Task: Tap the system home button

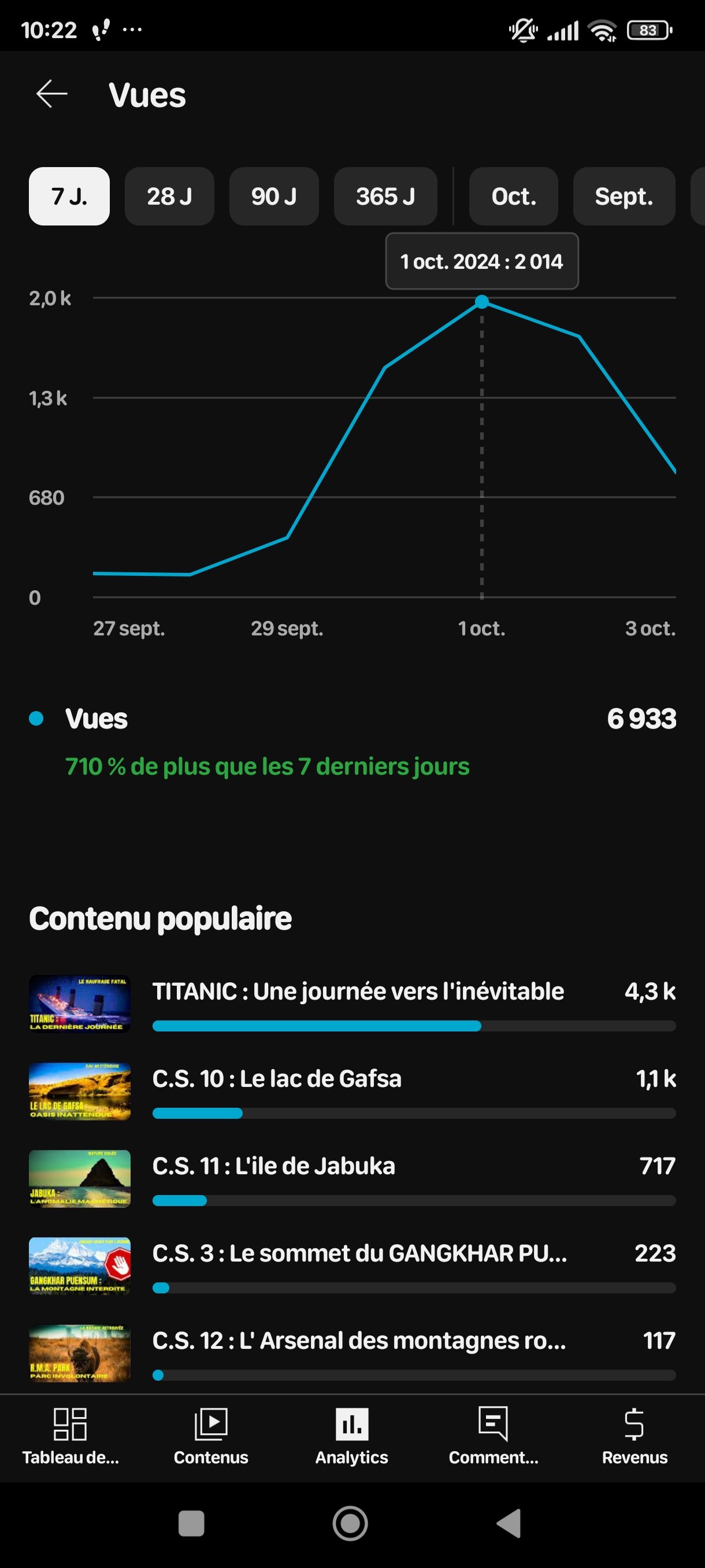Action: pyautogui.click(x=350, y=1523)
